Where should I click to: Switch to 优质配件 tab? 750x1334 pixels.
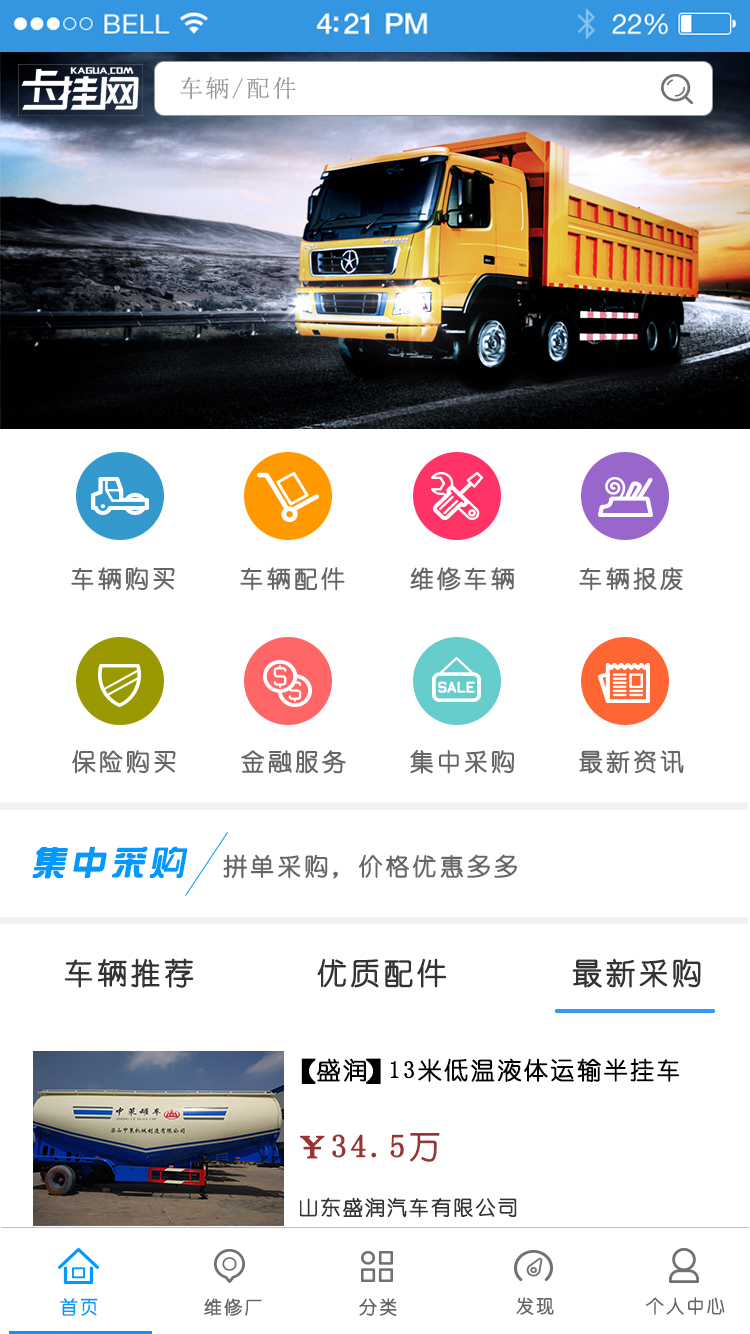pyautogui.click(x=382, y=973)
